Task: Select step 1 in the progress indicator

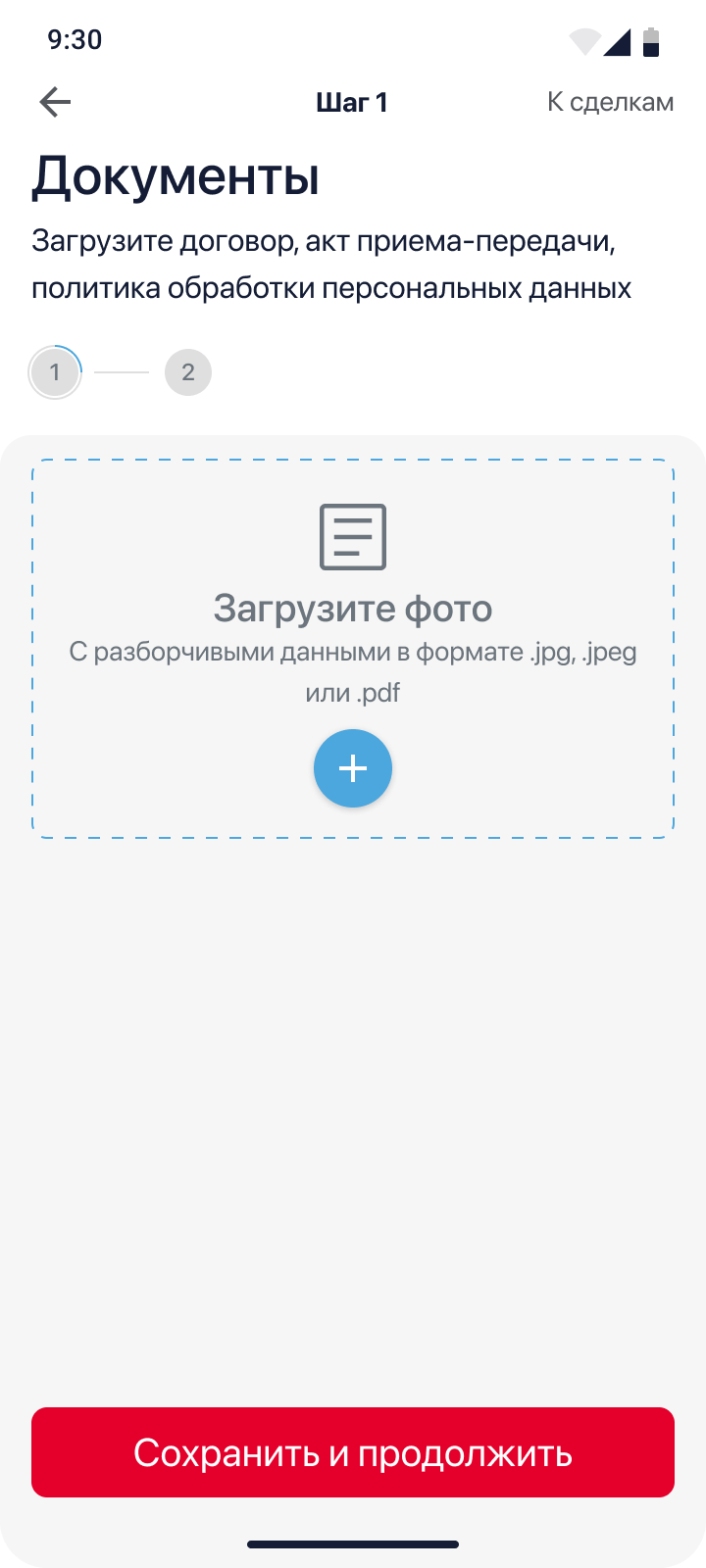Action: 55,372
